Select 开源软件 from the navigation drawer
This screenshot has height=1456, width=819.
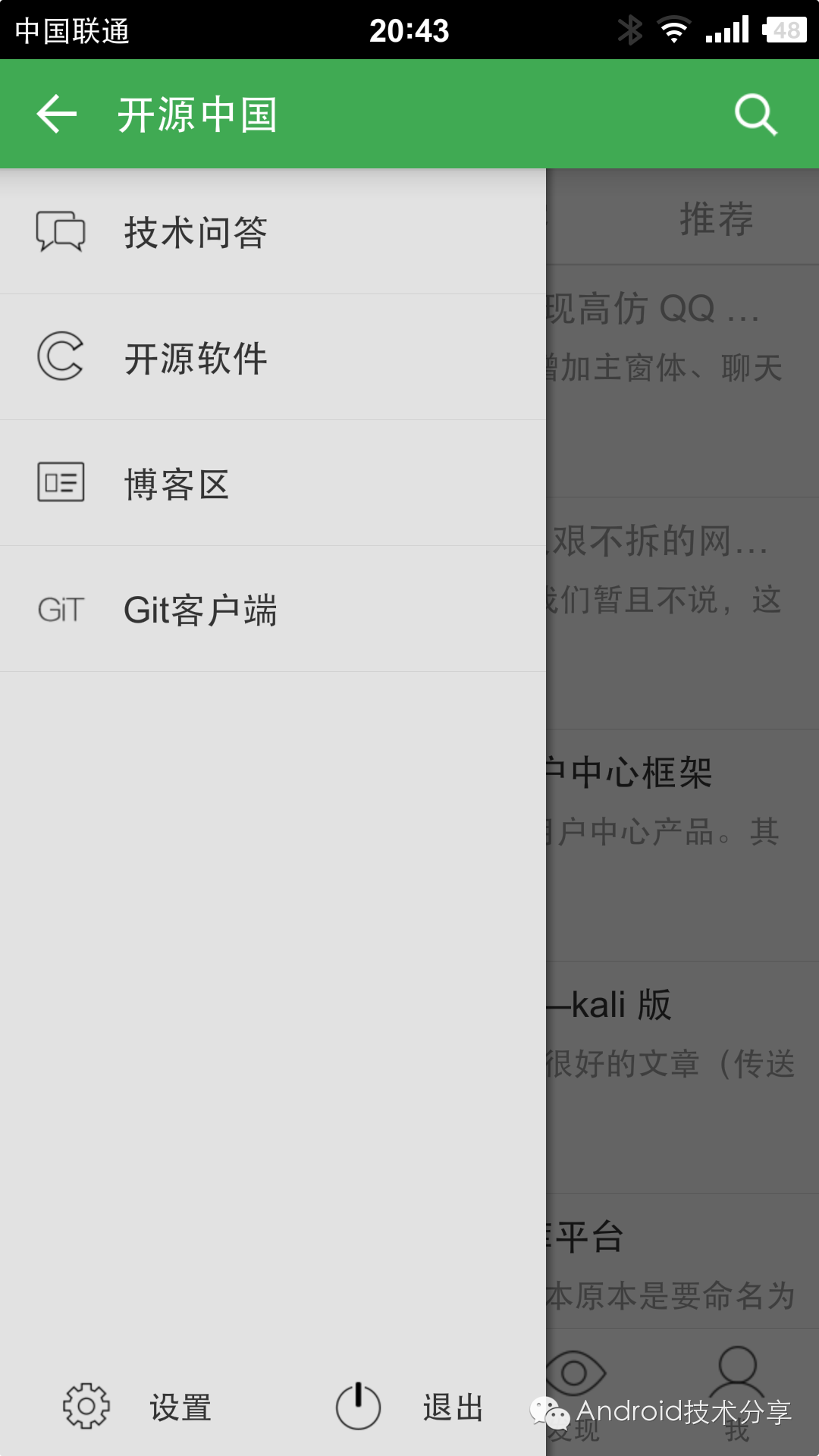[x=196, y=357]
